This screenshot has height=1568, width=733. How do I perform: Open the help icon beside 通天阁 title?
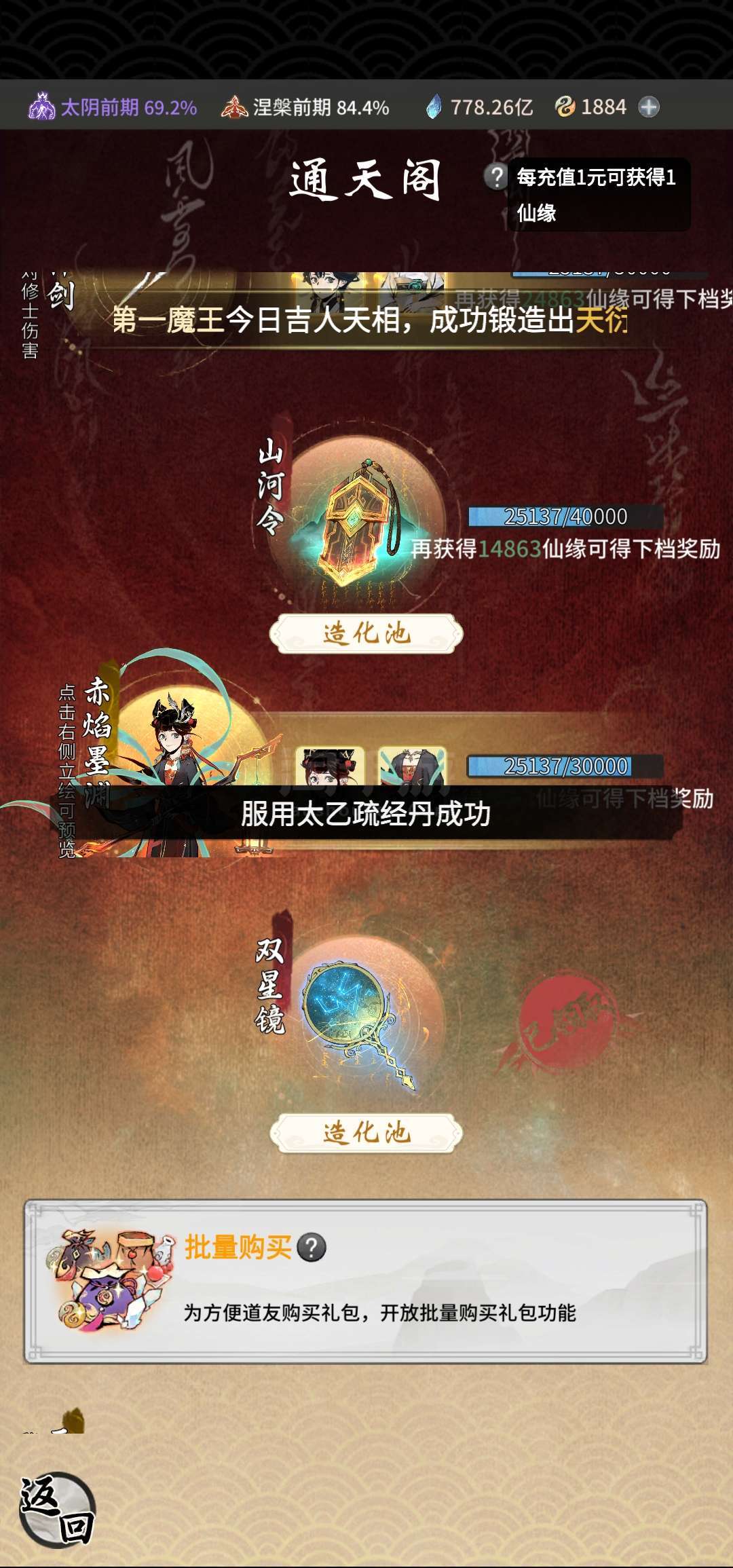click(x=496, y=177)
